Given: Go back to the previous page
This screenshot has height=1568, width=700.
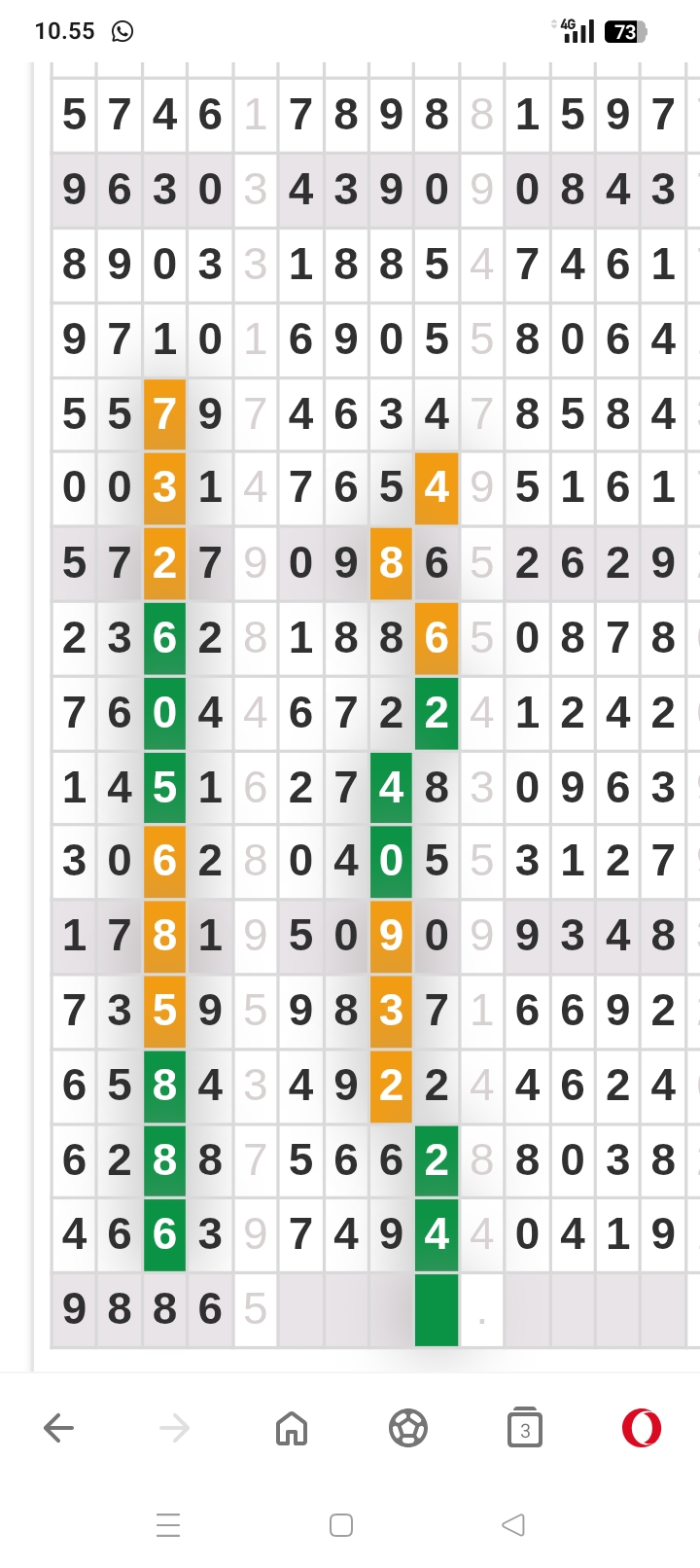Looking at the screenshot, I should [59, 1428].
